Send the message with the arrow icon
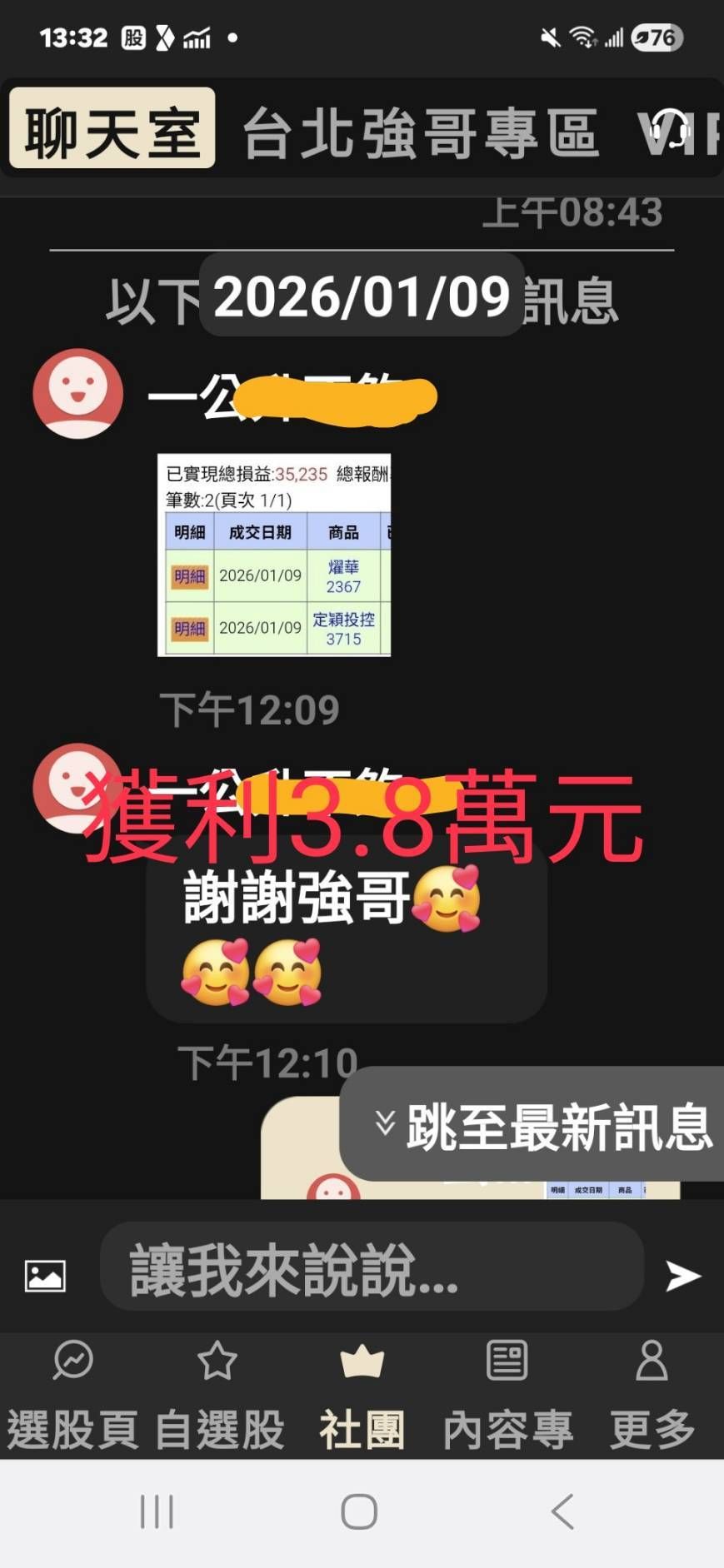The width and height of the screenshot is (724, 1568). [683, 1275]
